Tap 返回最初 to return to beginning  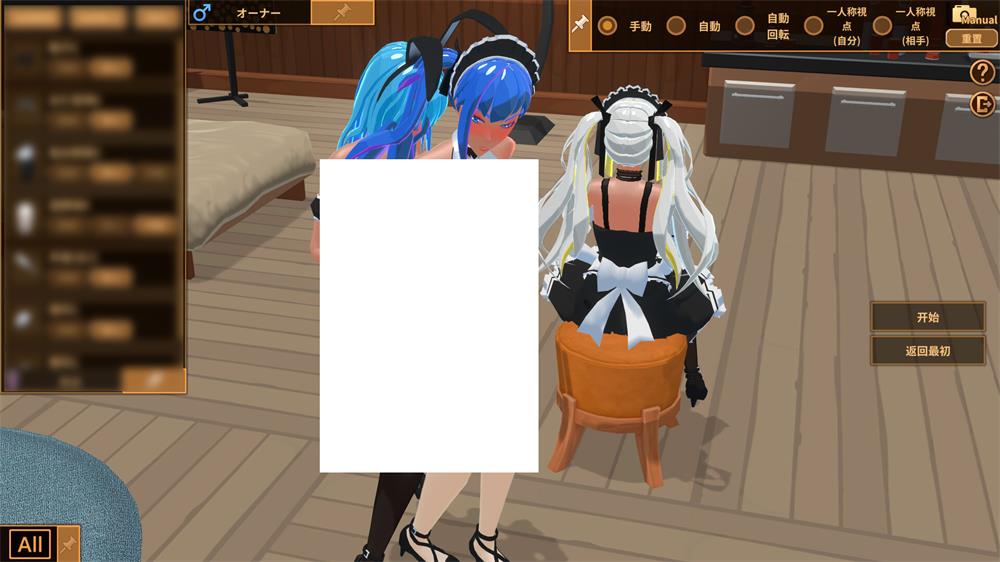(x=927, y=351)
